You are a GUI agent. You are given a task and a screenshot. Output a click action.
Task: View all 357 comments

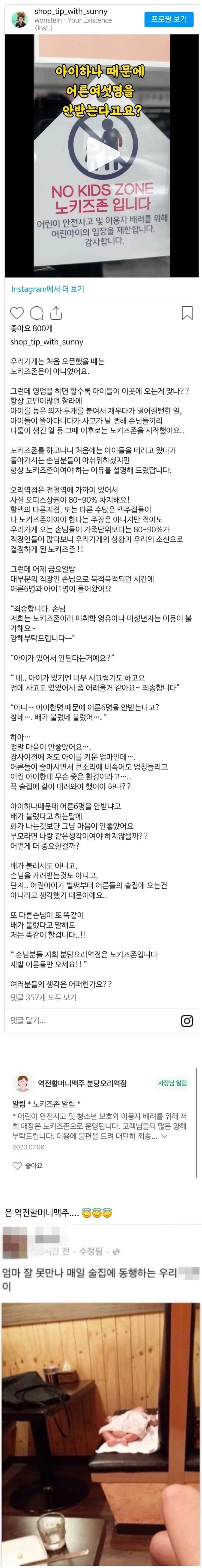point(44,998)
